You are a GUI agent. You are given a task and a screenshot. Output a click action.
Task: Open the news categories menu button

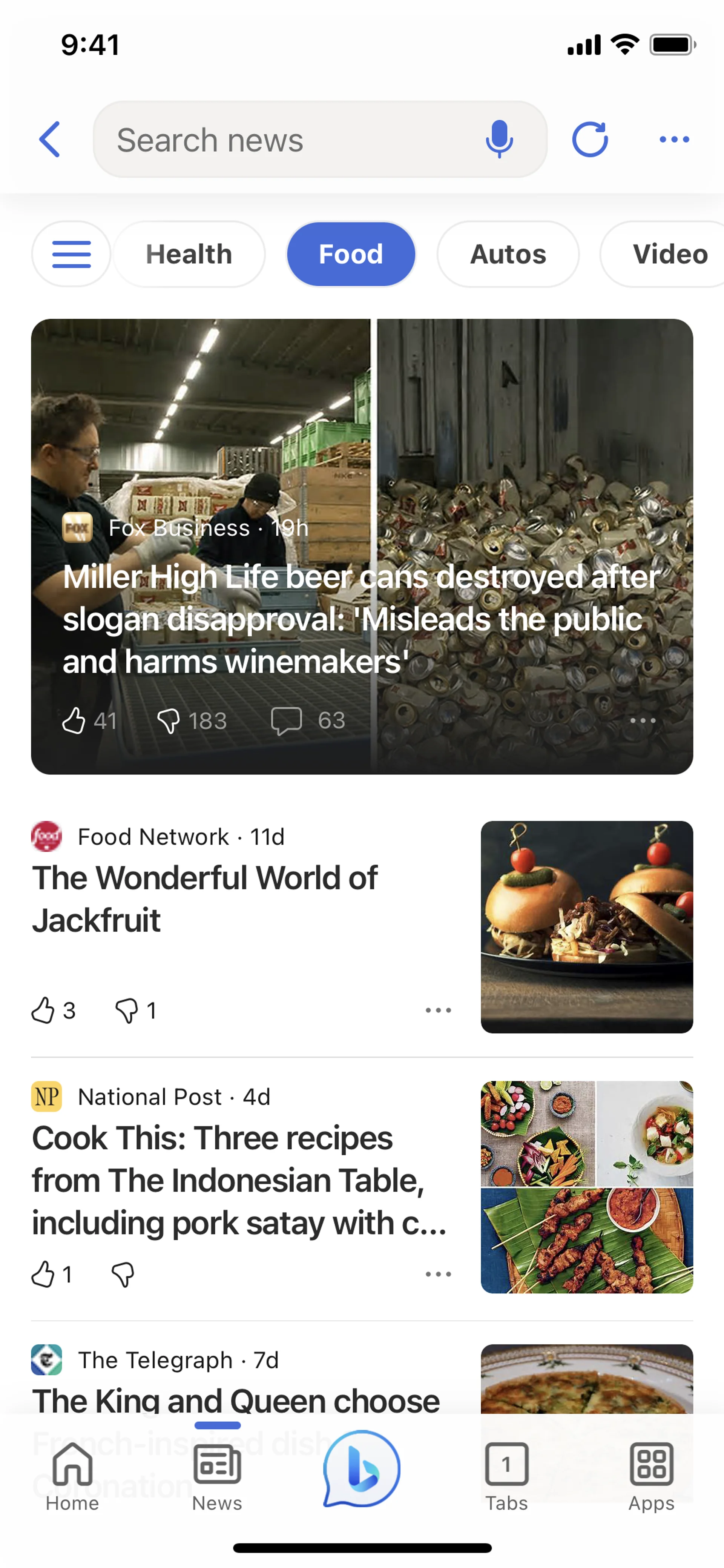point(71,254)
